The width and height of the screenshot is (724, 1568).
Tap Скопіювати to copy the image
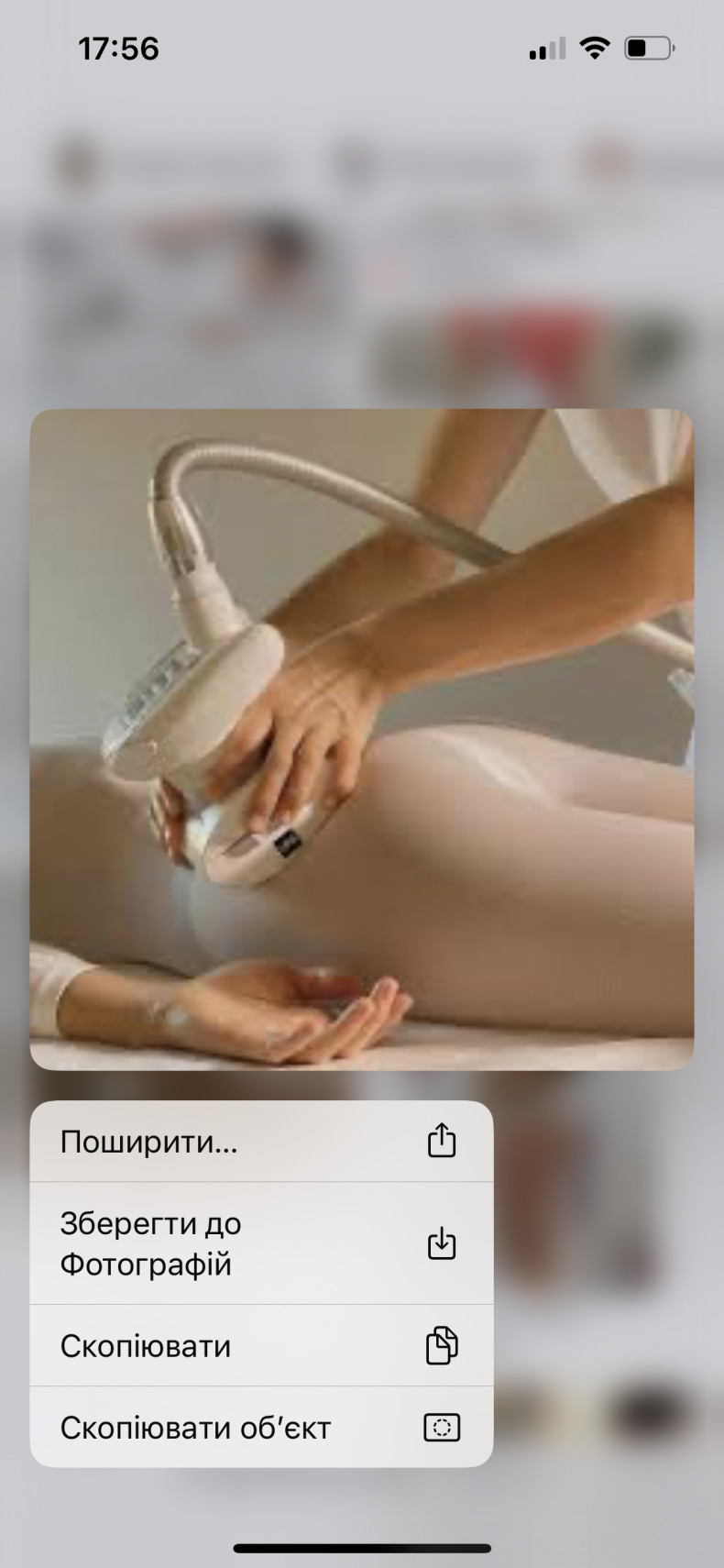point(261,1345)
